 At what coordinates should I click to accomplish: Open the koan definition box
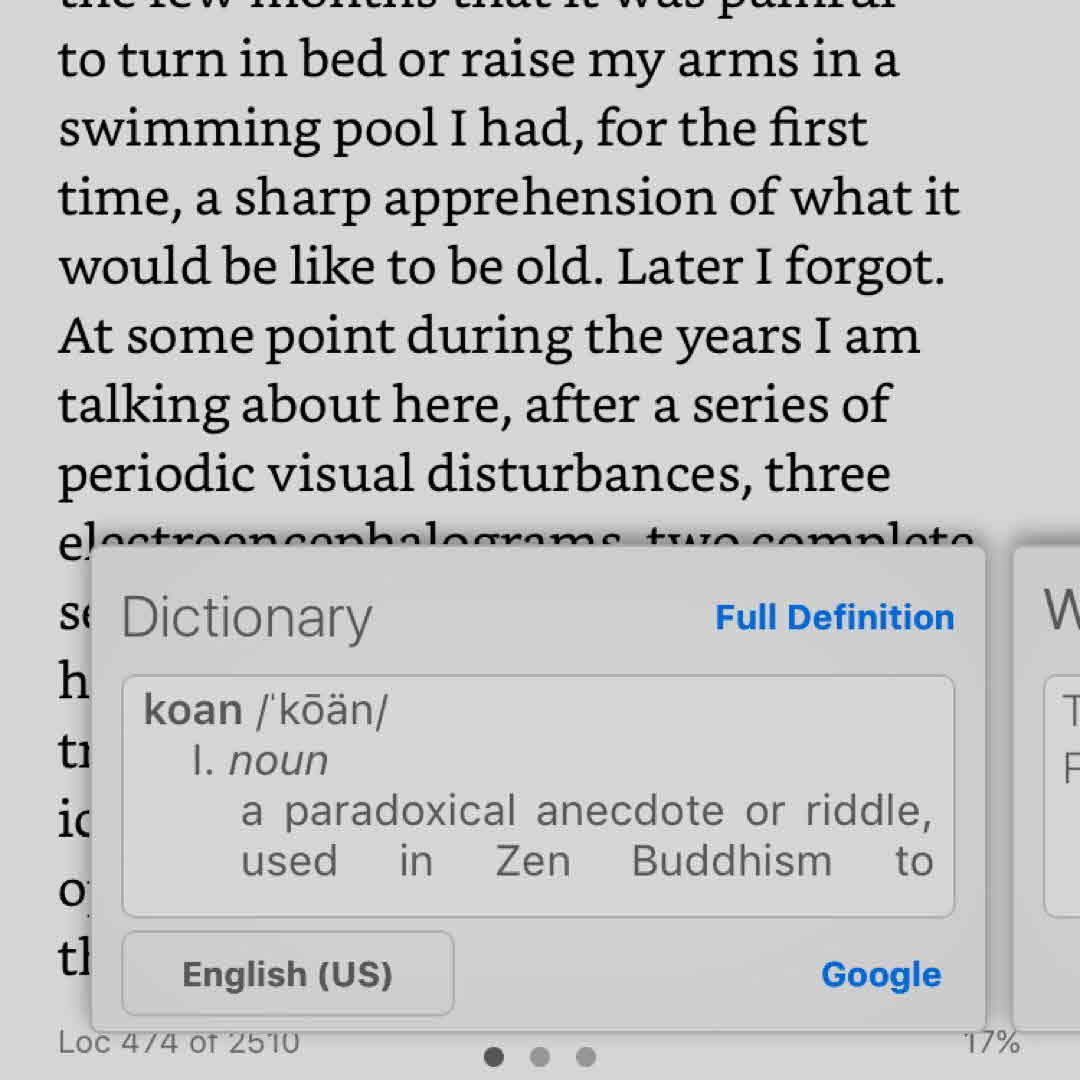tap(538, 796)
